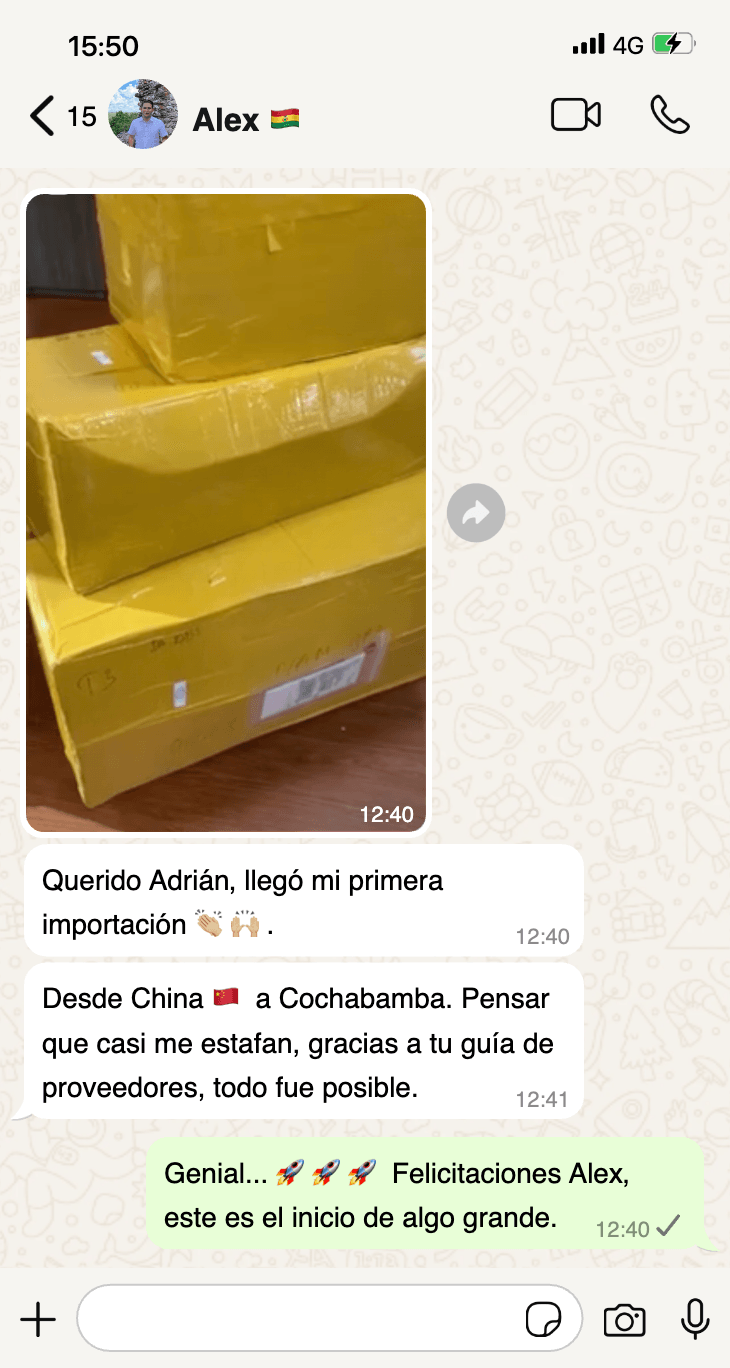The width and height of the screenshot is (730, 1368).
Task: Open the attachment plus menu
Action: pos(38,1320)
